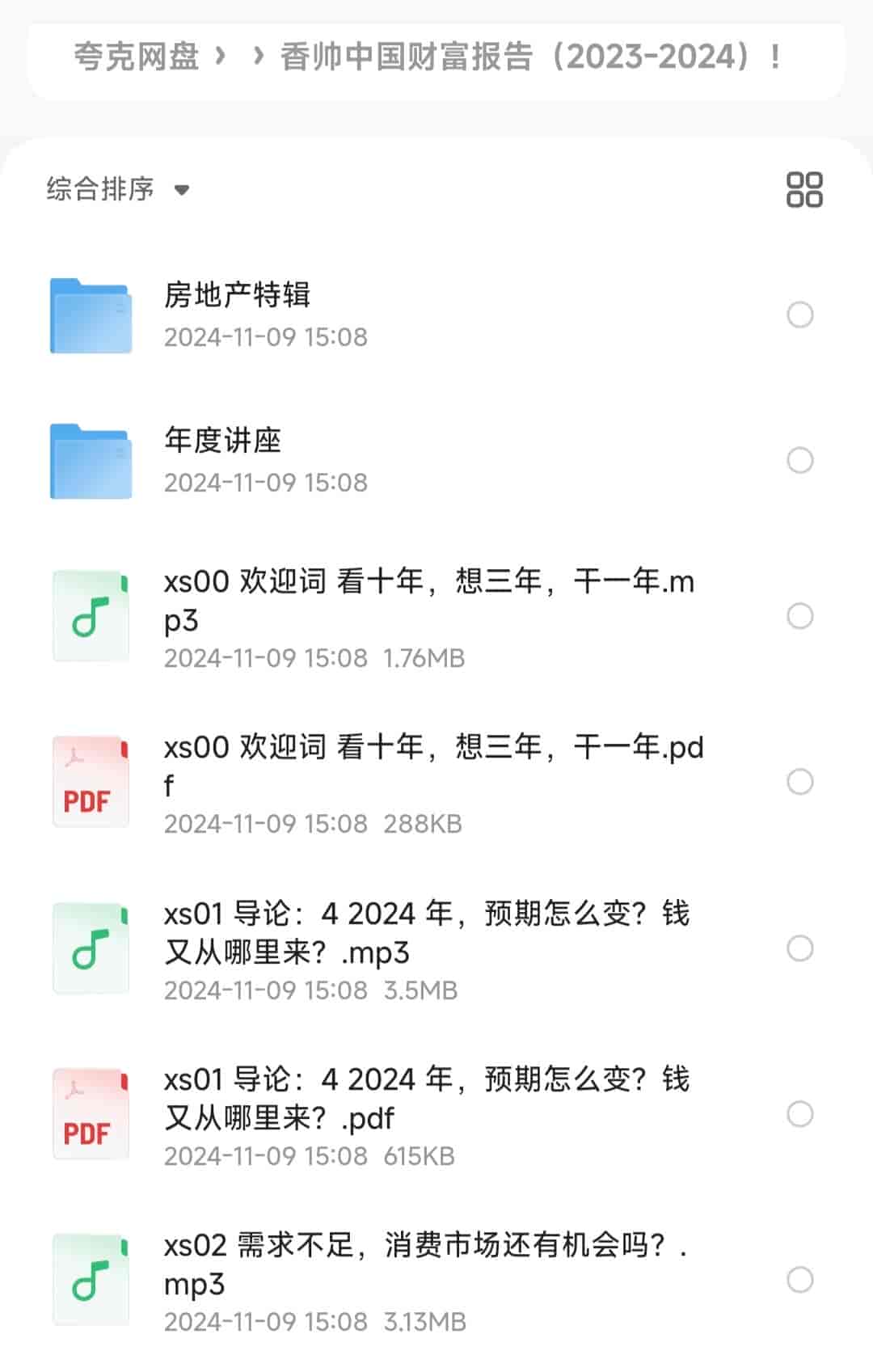873x1372 pixels.
Task: Tick the selection circle for xs00 mp3
Action: [800, 616]
